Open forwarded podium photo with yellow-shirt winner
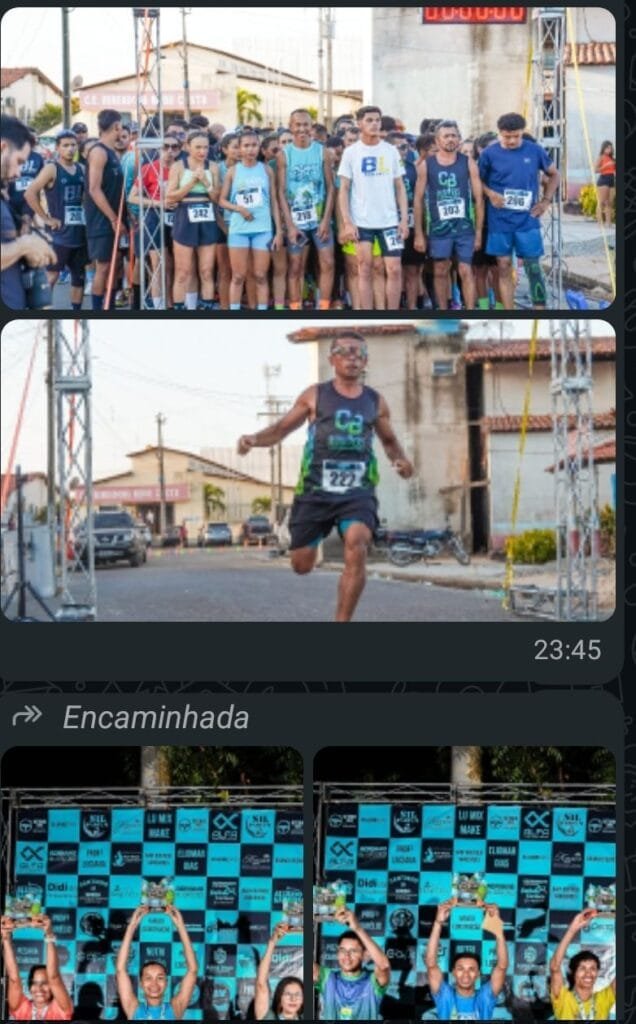Image resolution: width=636 pixels, height=1024 pixels. tap(465, 885)
